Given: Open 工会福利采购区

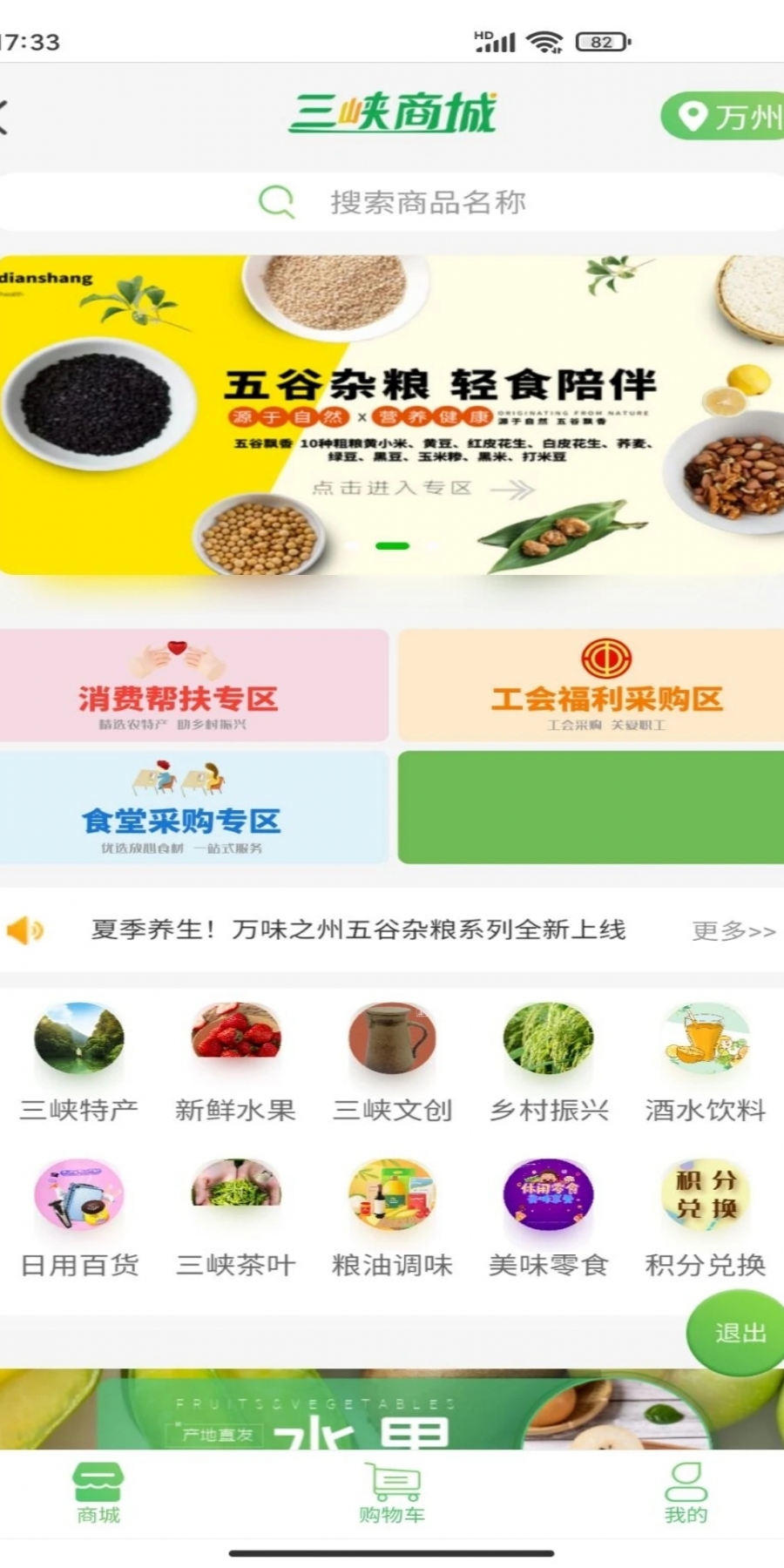Looking at the screenshot, I should 591,686.
